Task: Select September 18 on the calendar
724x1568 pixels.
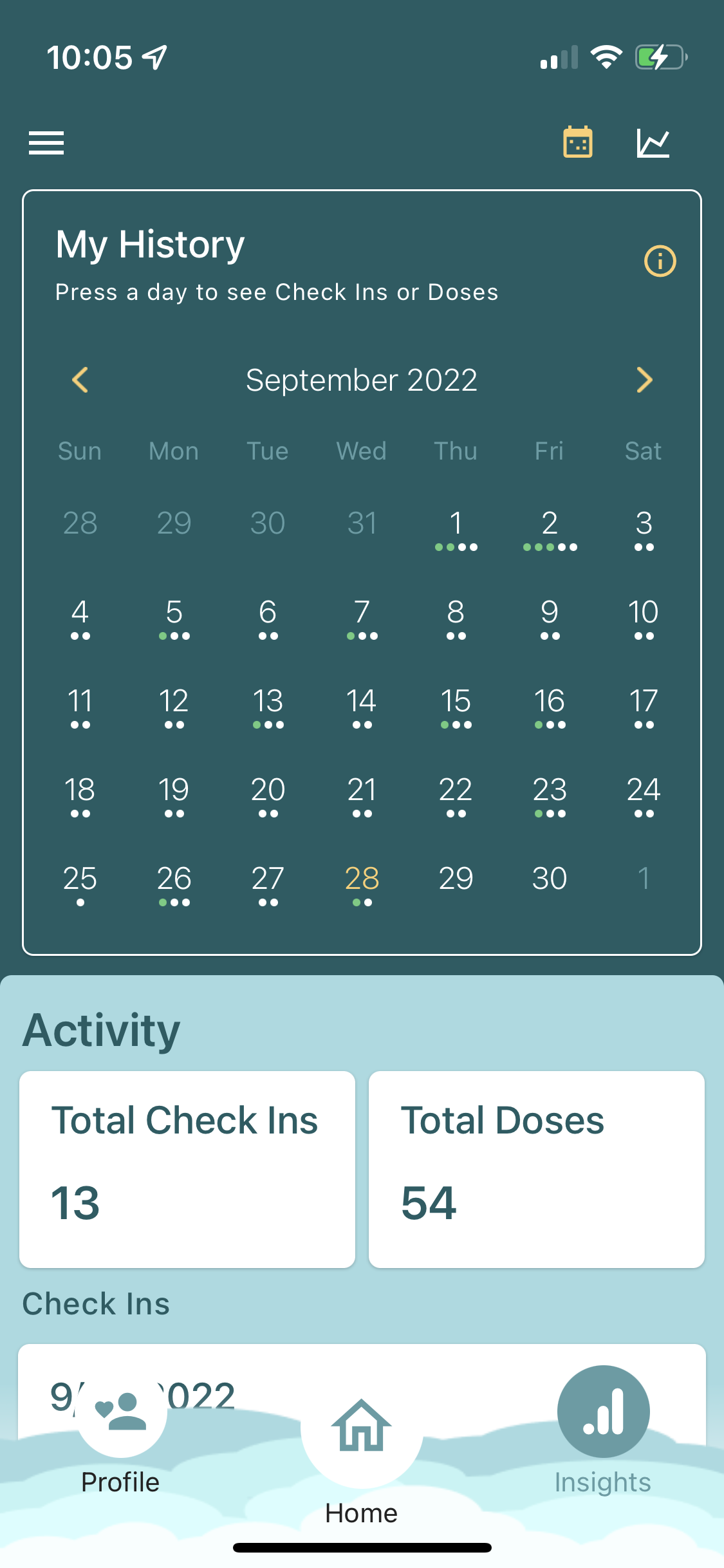Action: pyautogui.click(x=80, y=797)
